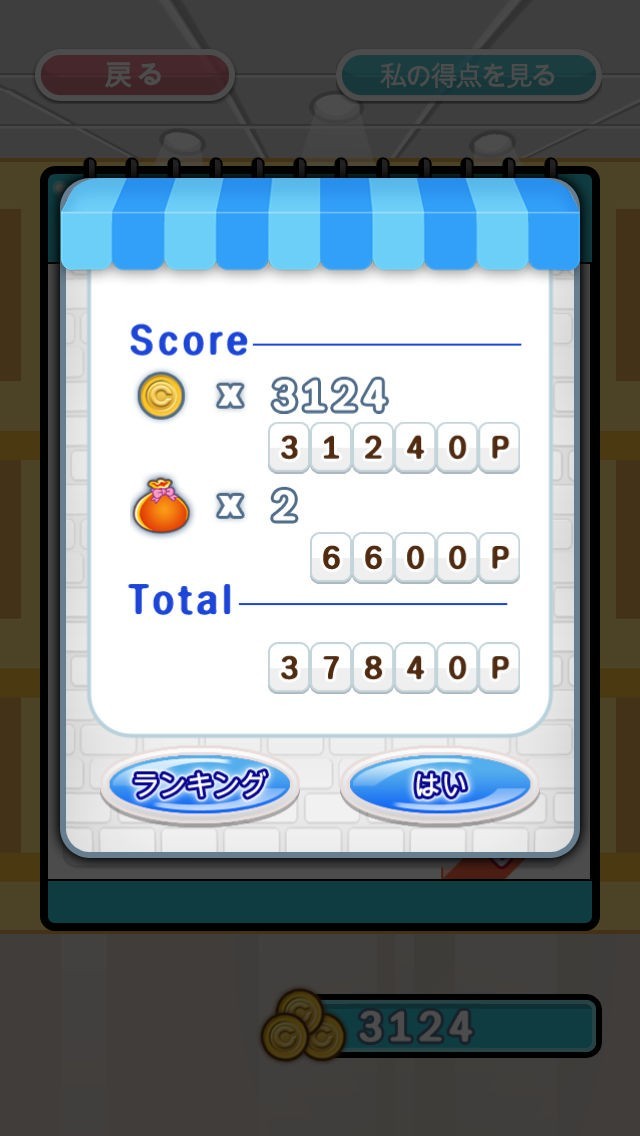The image size is (640, 1136).
Task: View my score via 私の得点を見る
Action: point(468,75)
